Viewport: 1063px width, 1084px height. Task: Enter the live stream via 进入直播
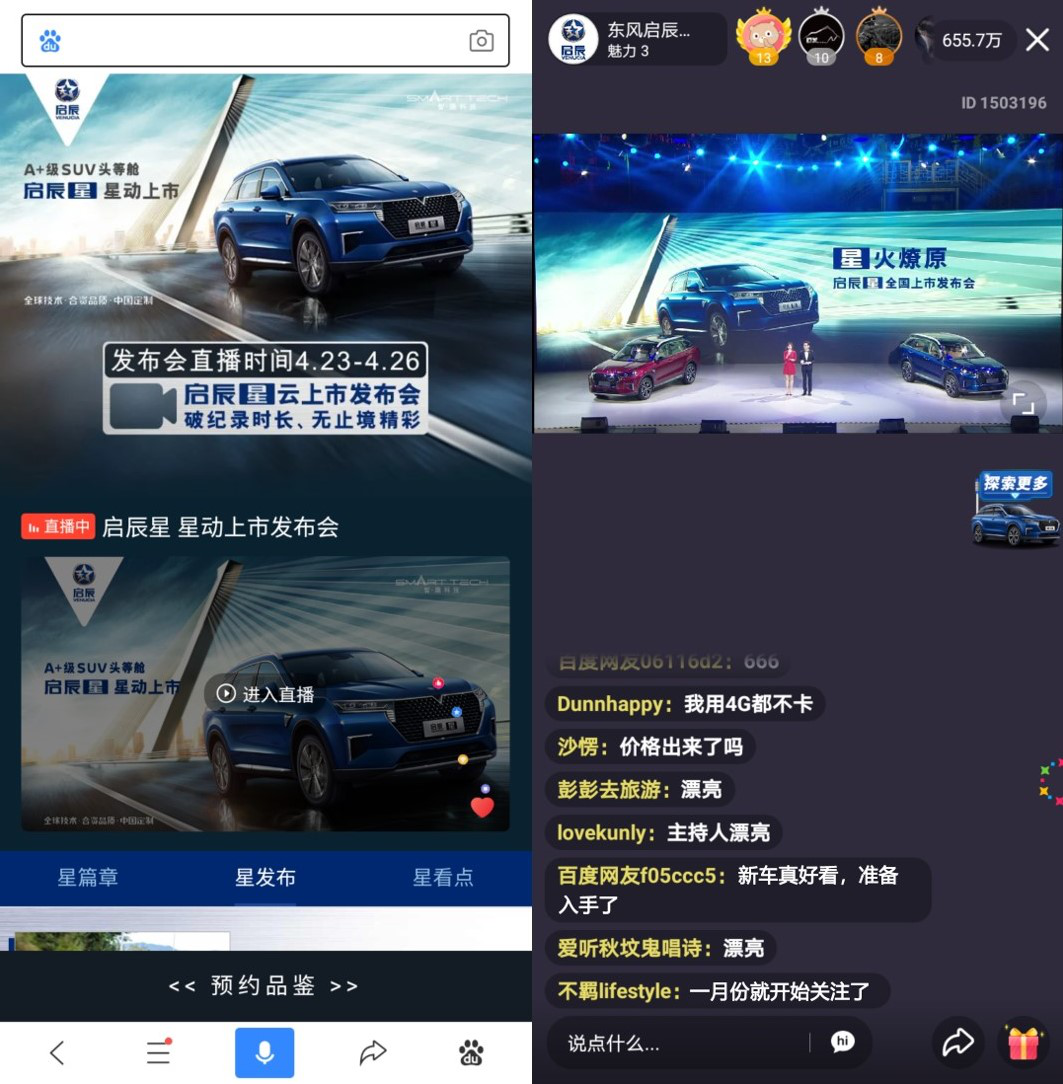click(266, 694)
